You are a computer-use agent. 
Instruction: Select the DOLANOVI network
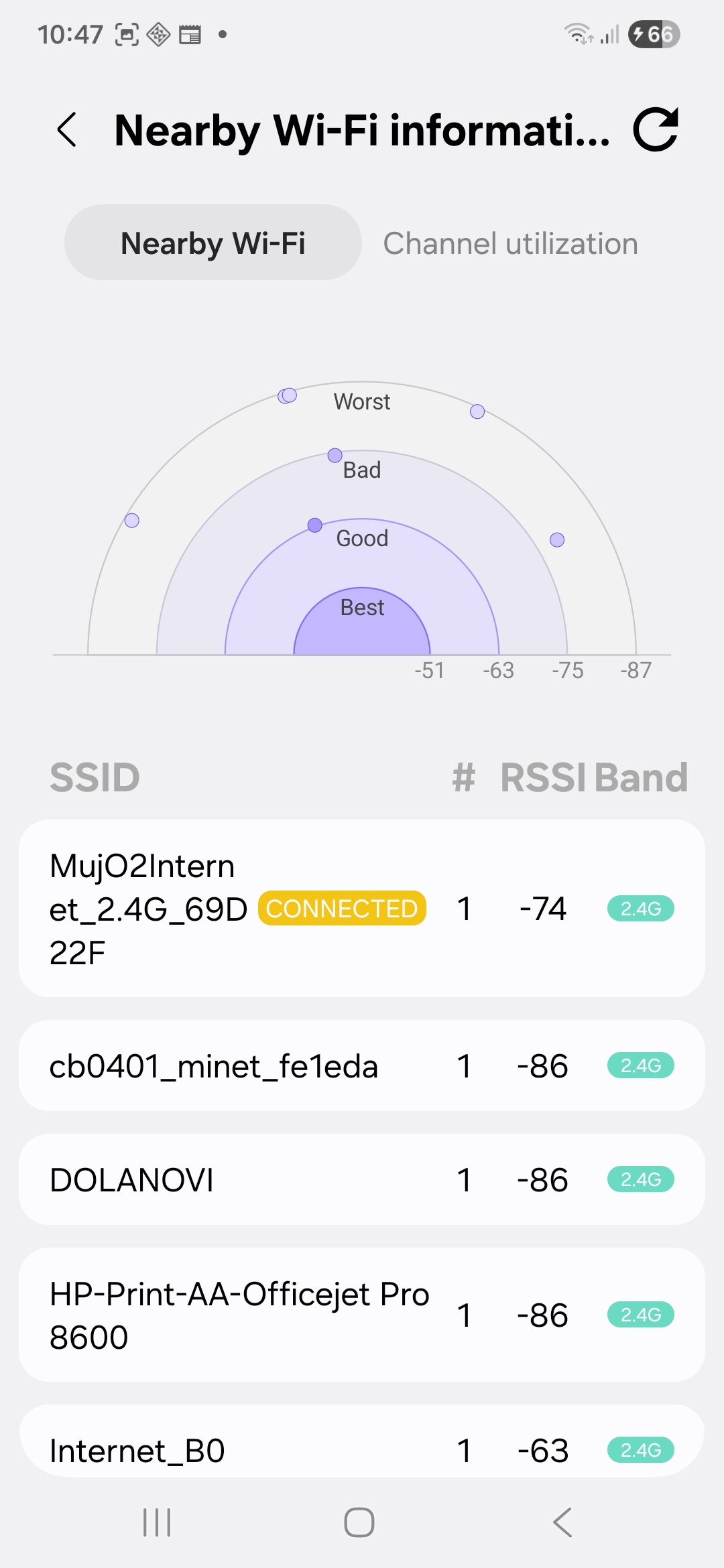pos(362,1180)
